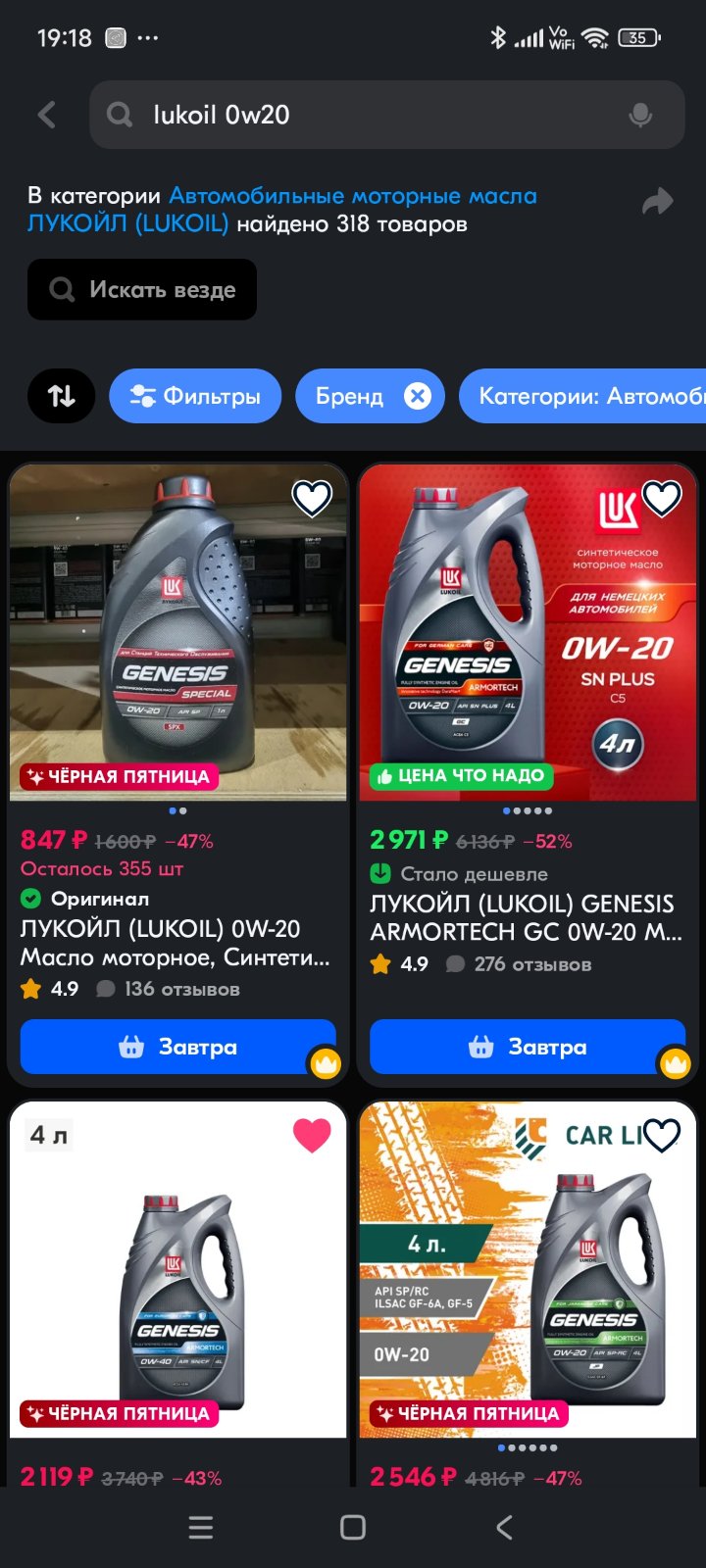Viewport: 706px width, 1568px height.
Task: Add the 2 971 ₽ oil to cart via Завтра
Action: (x=528, y=1047)
